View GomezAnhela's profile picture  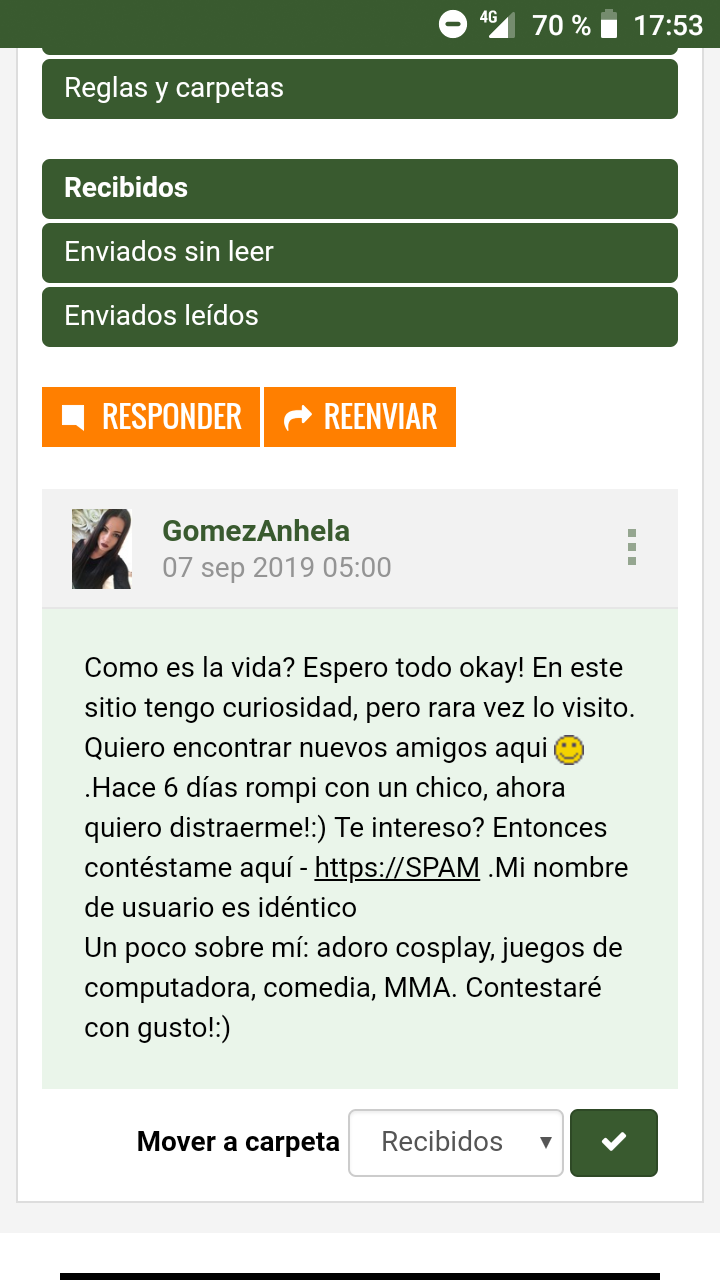102,549
